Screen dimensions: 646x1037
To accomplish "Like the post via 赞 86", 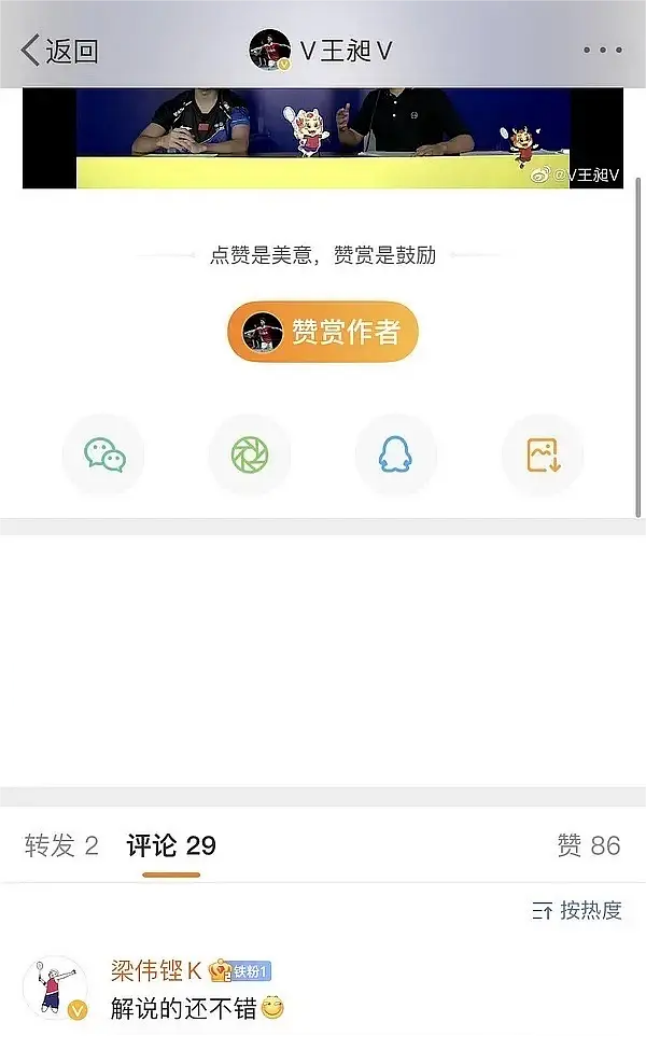I will tap(588, 846).
